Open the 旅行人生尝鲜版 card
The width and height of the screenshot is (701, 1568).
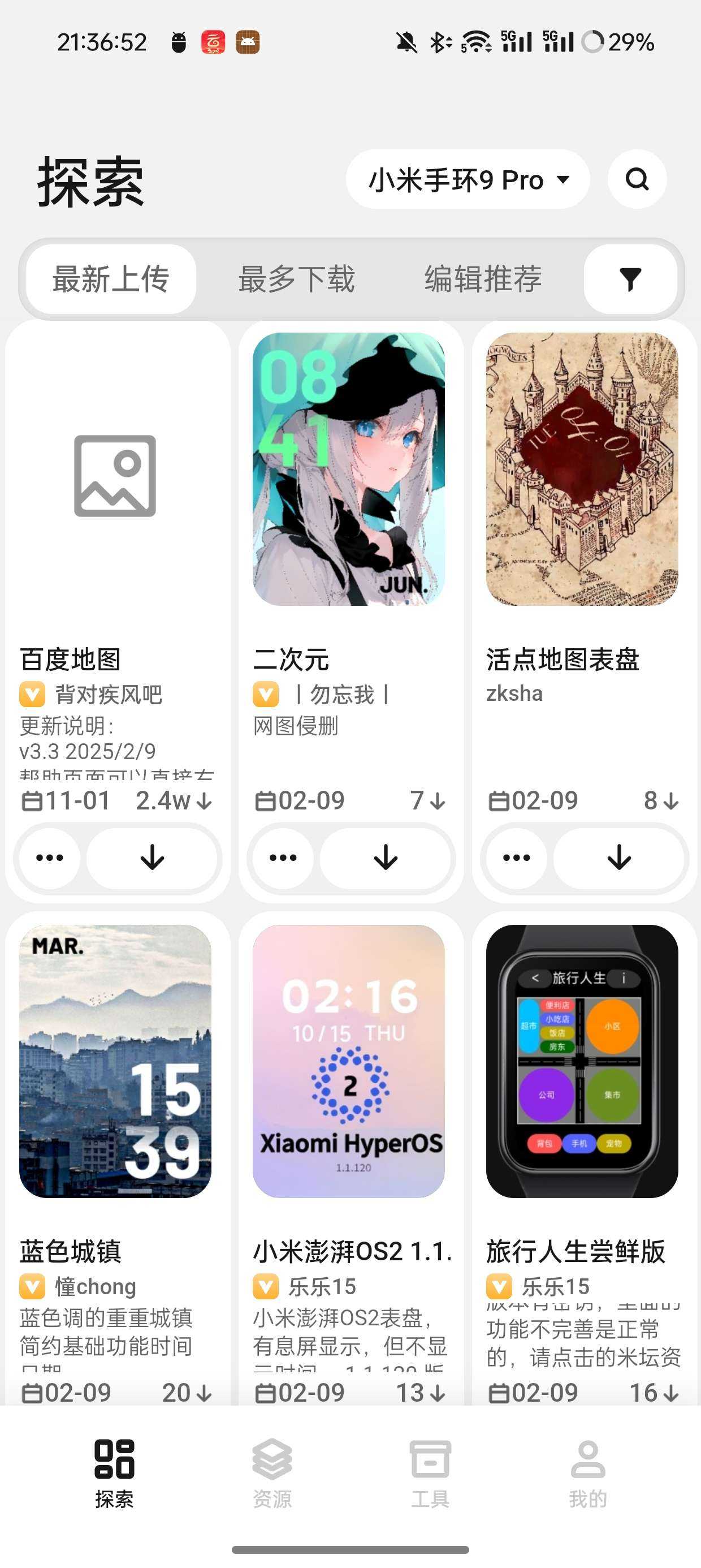[x=582, y=1061]
